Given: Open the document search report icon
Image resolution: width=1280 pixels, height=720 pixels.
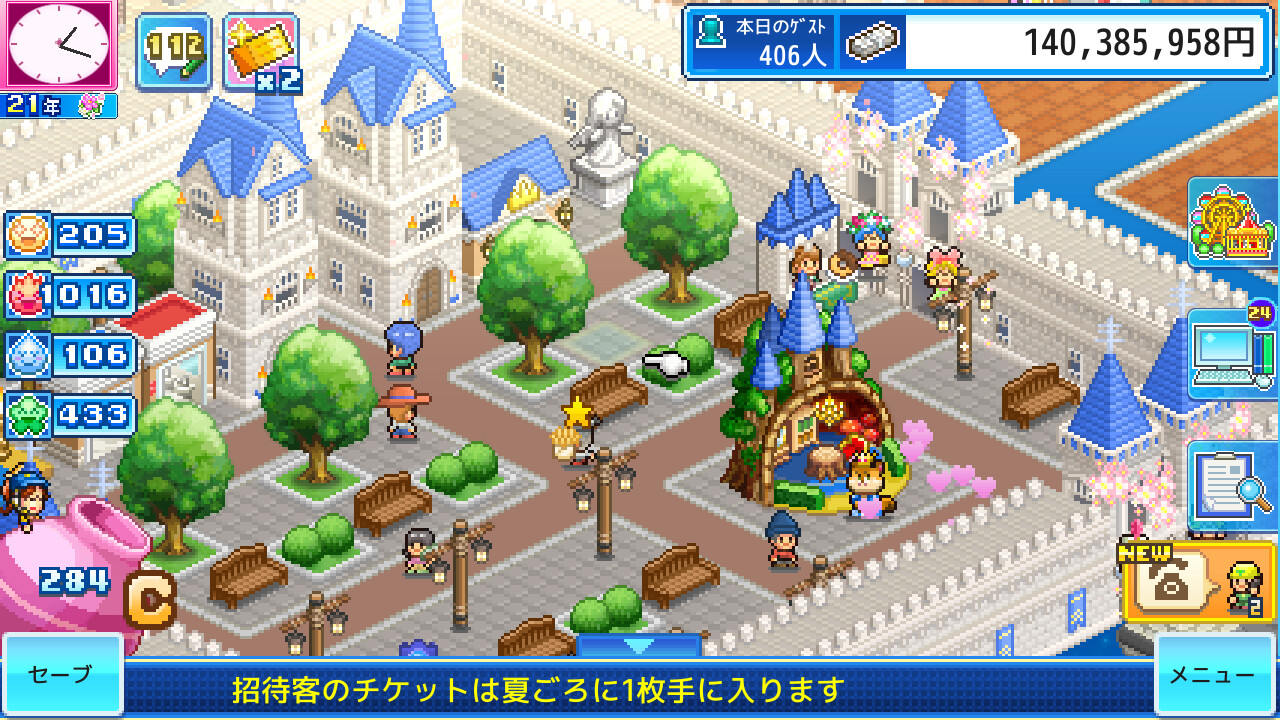Looking at the screenshot, I should click(x=1233, y=486).
